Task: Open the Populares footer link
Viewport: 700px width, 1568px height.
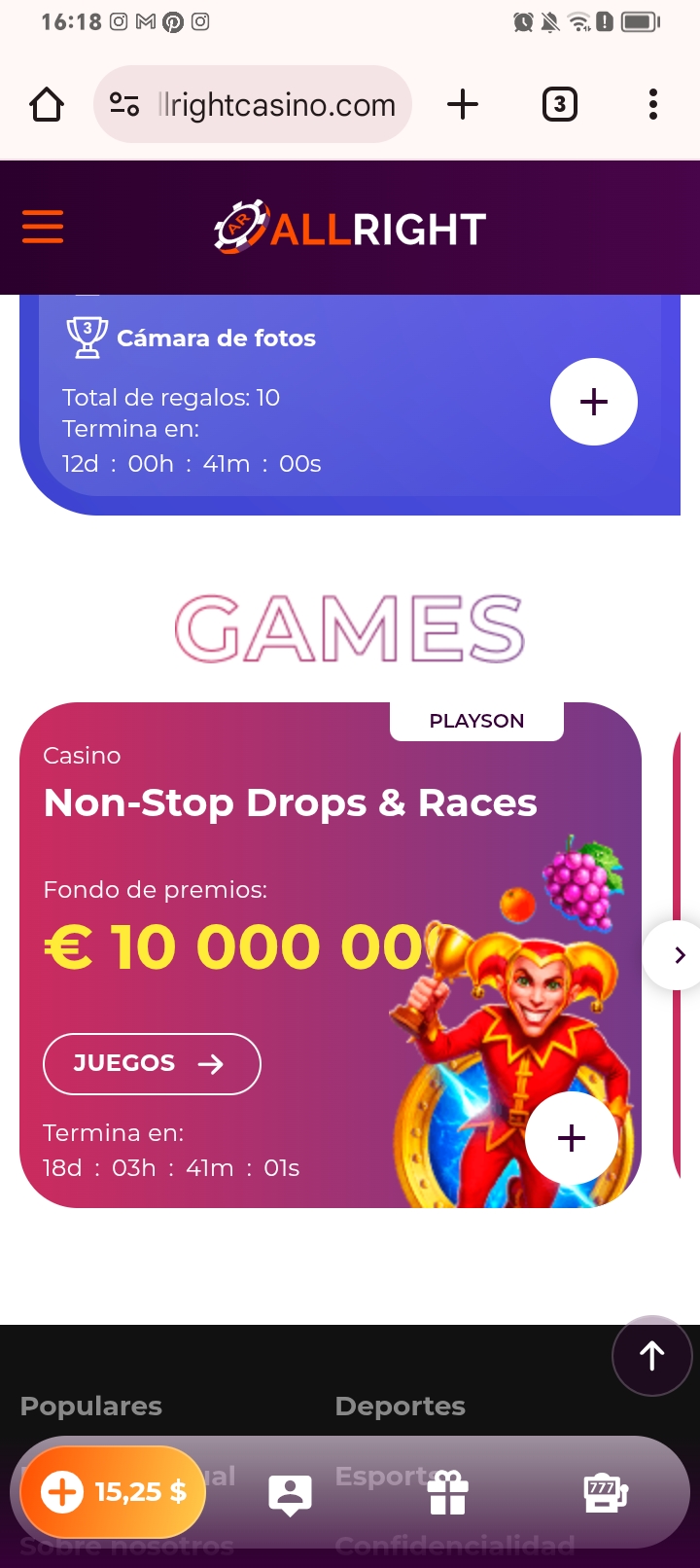Action: pos(91,1406)
